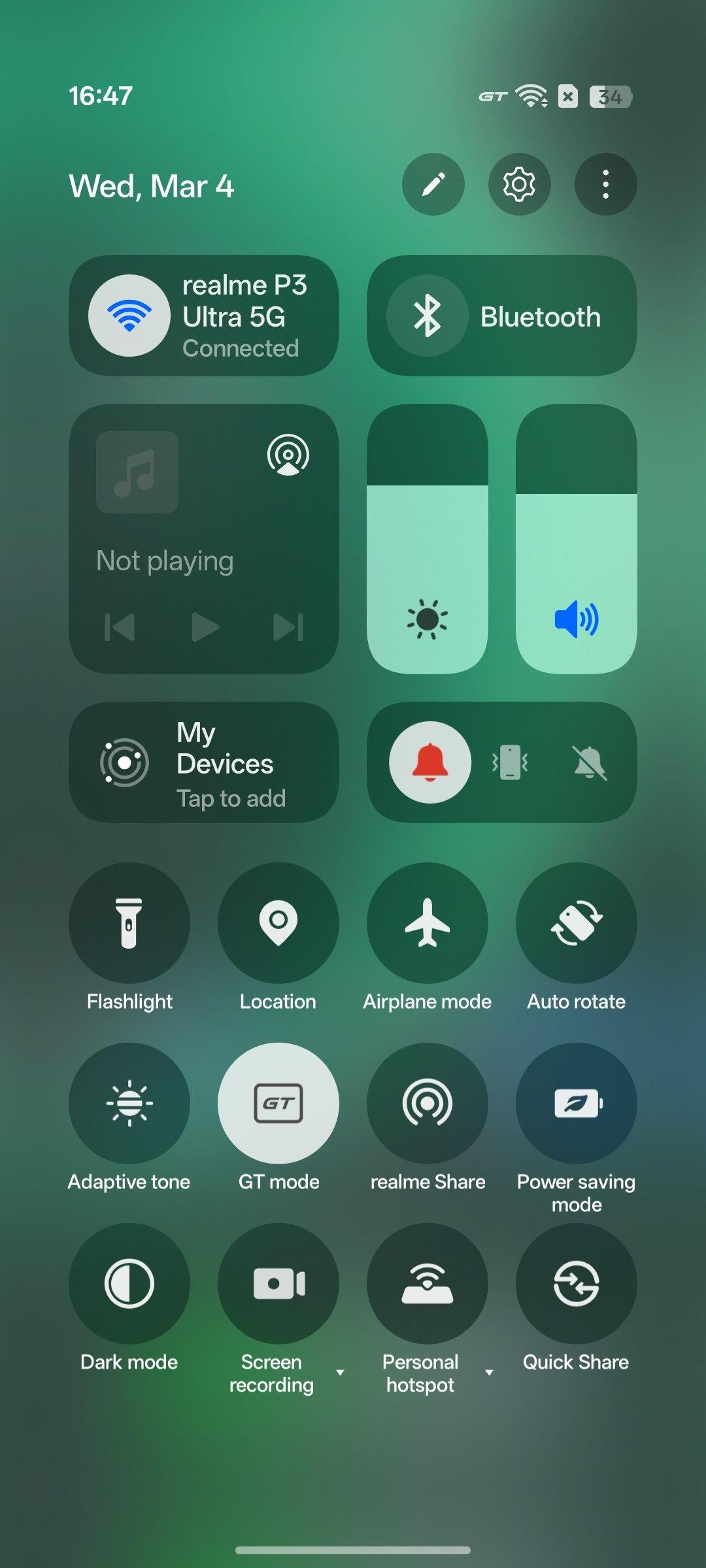The width and height of the screenshot is (706, 1568).
Task: Turn on Dark mode
Action: click(129, 1284)
